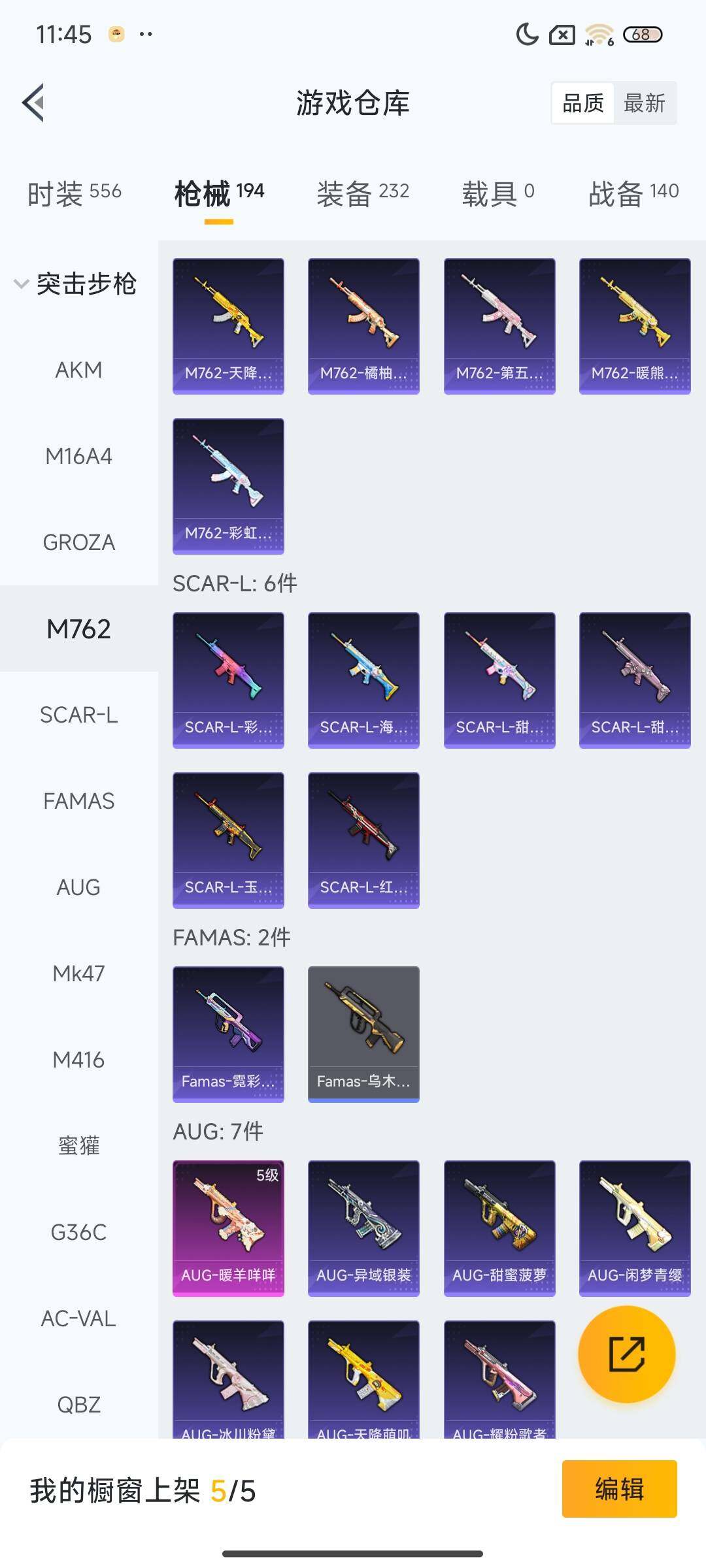Sort inventory by 品质
Screen dimensions: 706x1568
[x=583, y=103]
